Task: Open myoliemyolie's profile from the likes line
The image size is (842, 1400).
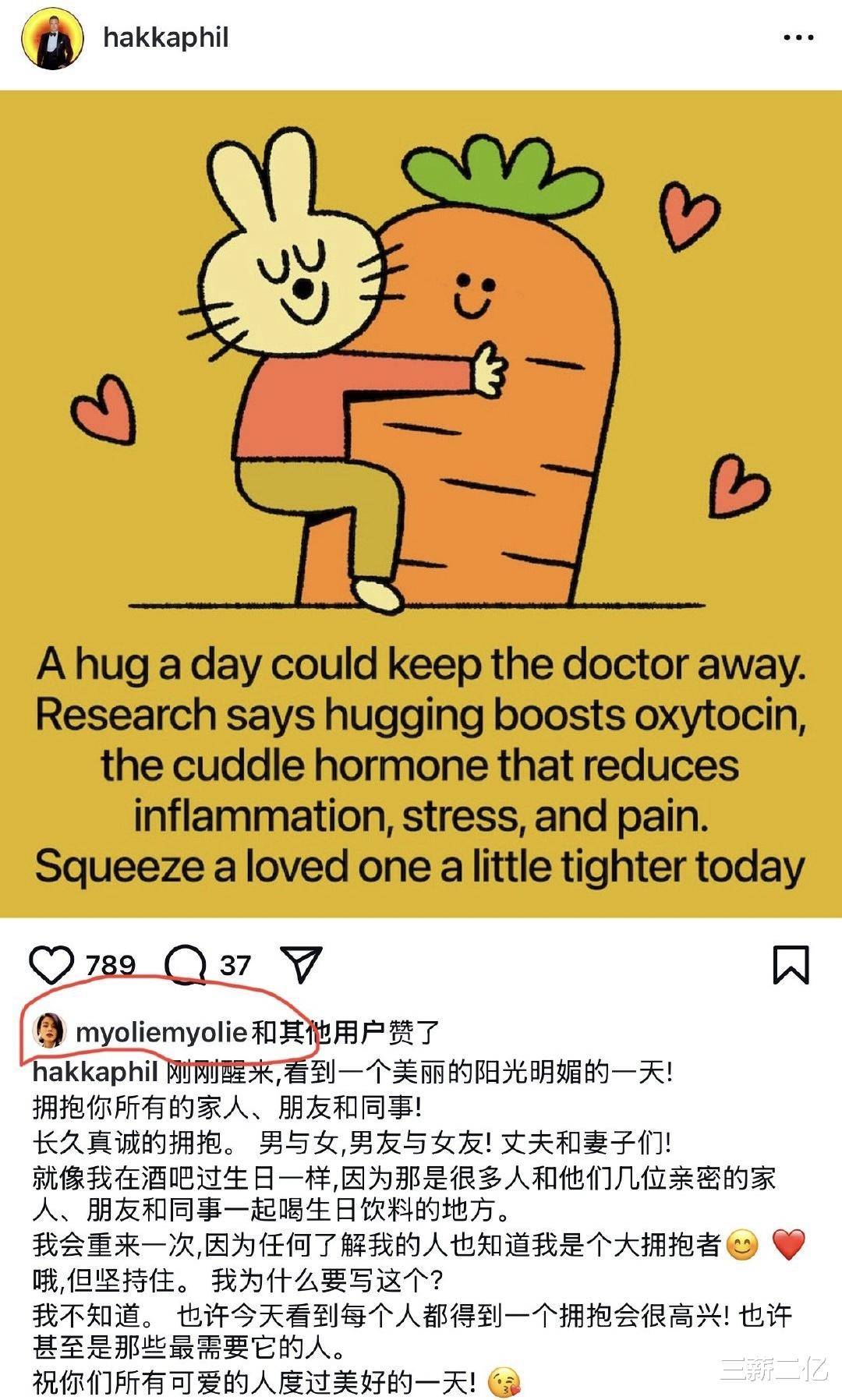Action: [161, 1033]
